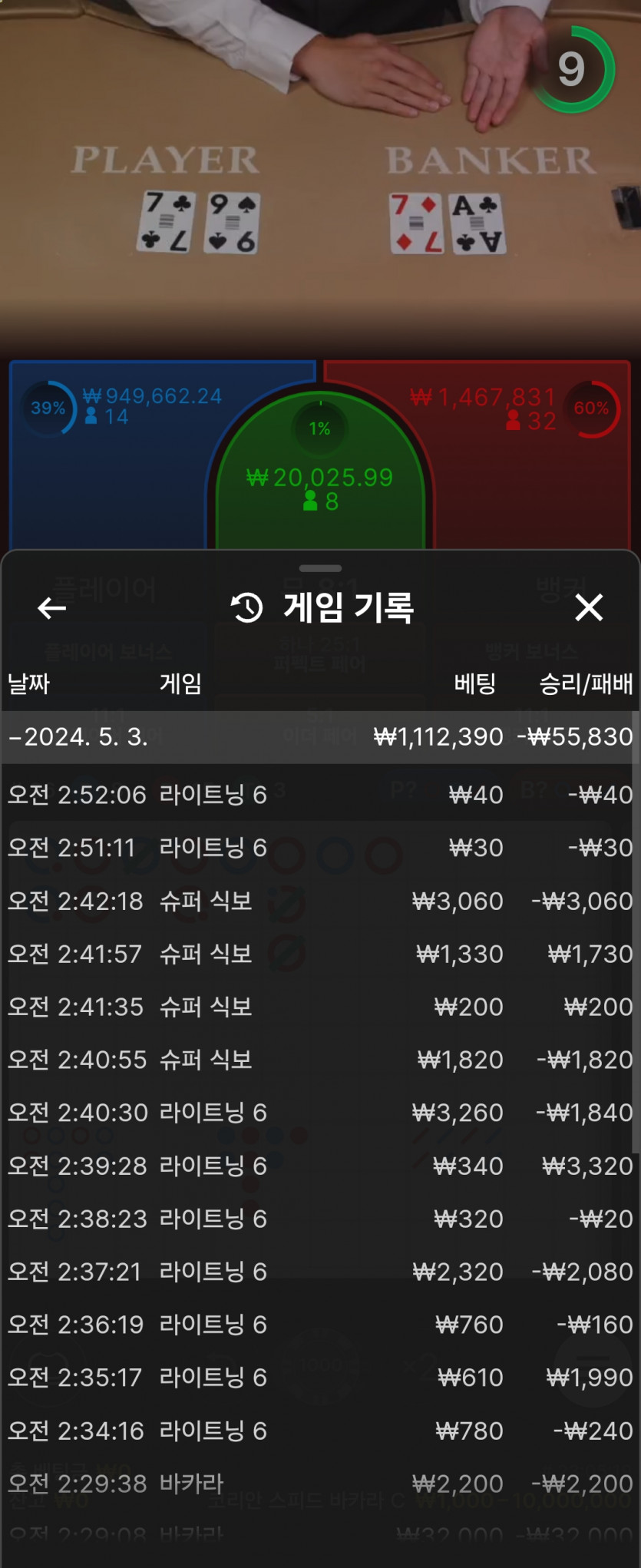The height and width of the screenshot is (1568, 641).
Task: Open the 오전 2:40:30 라이트닝 6 record
Action: pos(319,1112)
